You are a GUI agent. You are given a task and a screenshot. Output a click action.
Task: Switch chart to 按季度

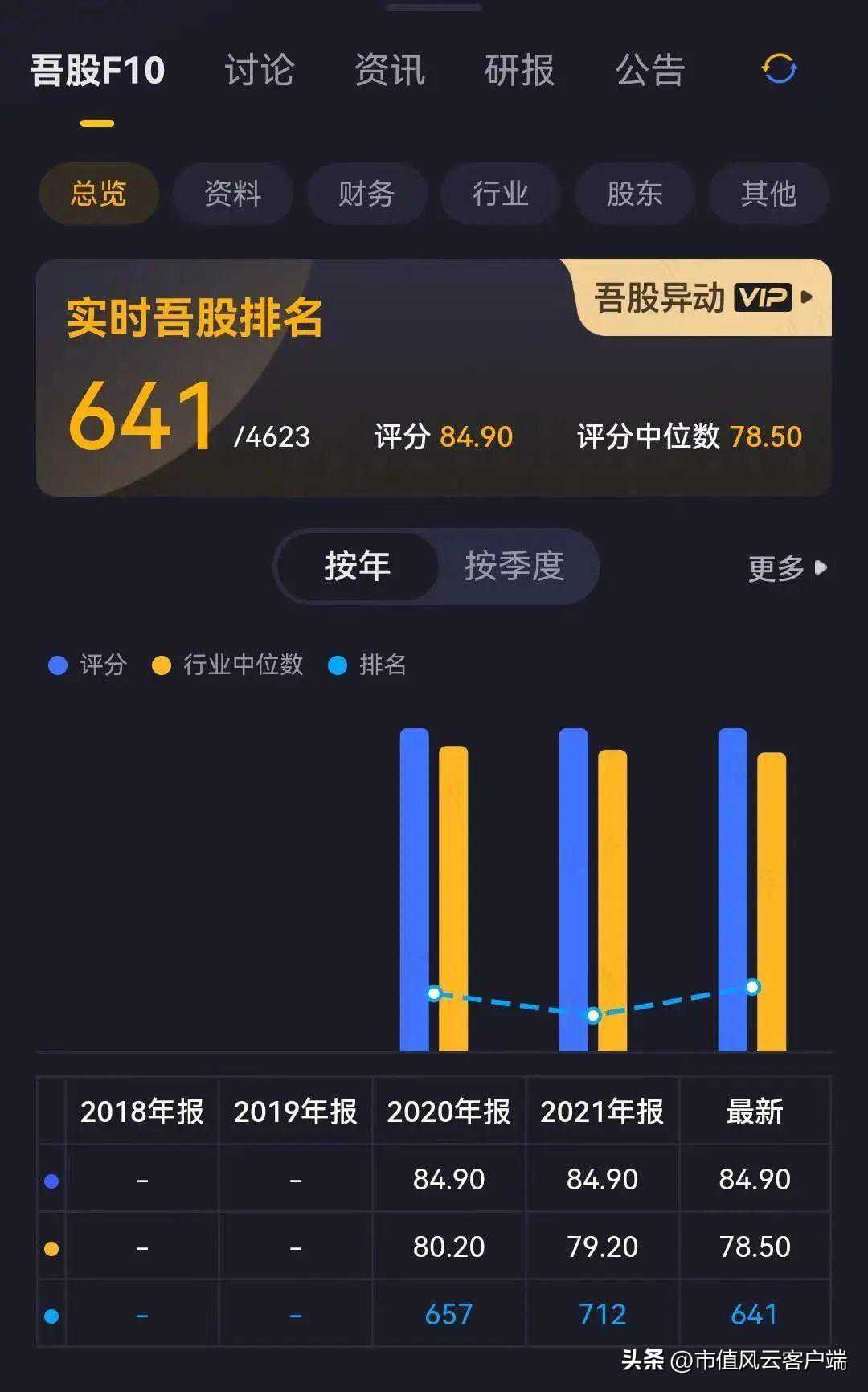[x=514, y=567]
